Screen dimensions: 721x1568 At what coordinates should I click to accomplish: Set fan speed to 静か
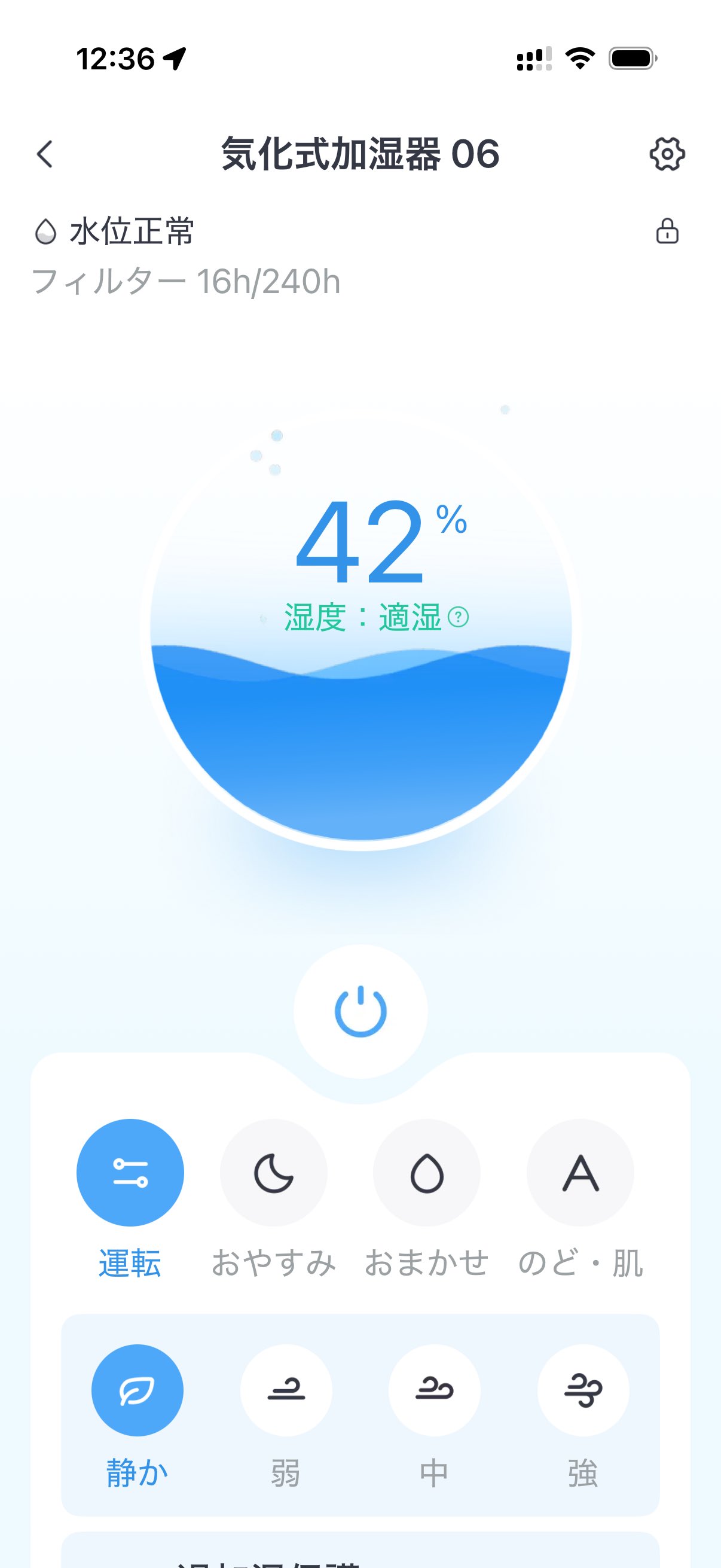tap(138, 1390)
